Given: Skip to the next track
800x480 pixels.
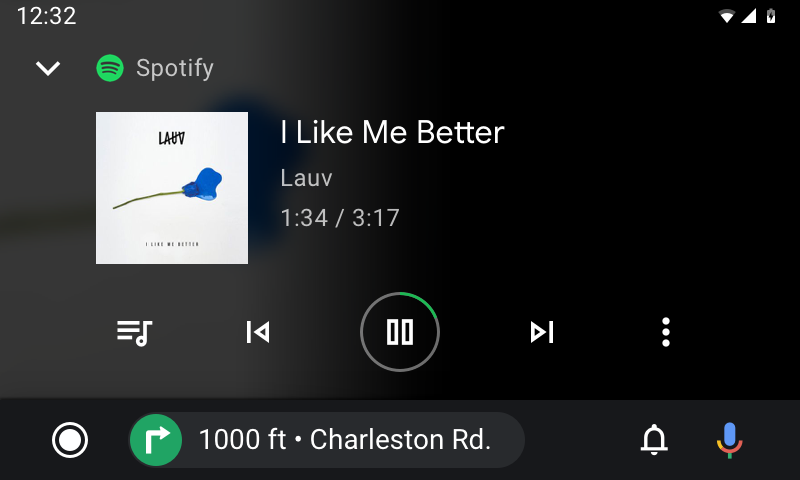Looking at the screenshot, I should (x=542, y=332).
